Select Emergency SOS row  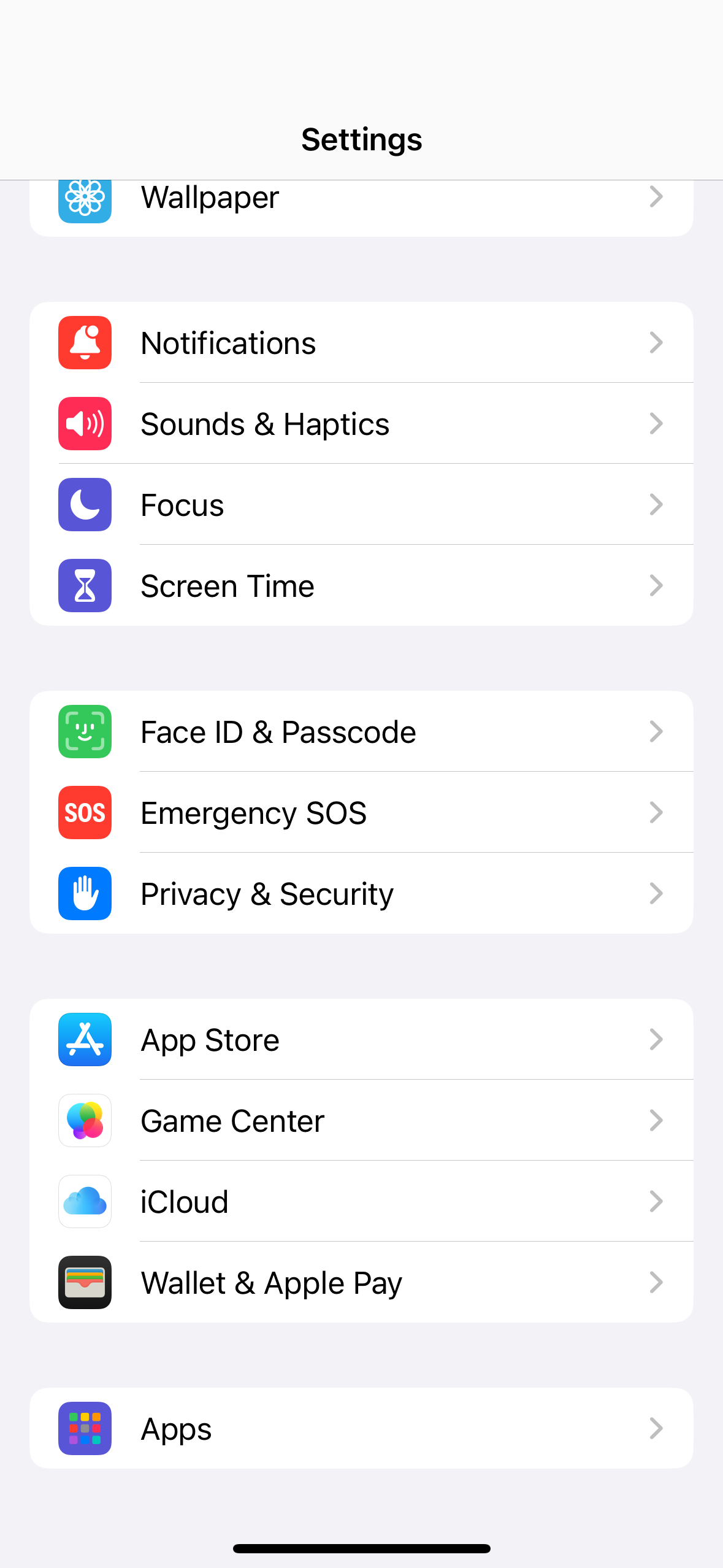pos(361,812)
